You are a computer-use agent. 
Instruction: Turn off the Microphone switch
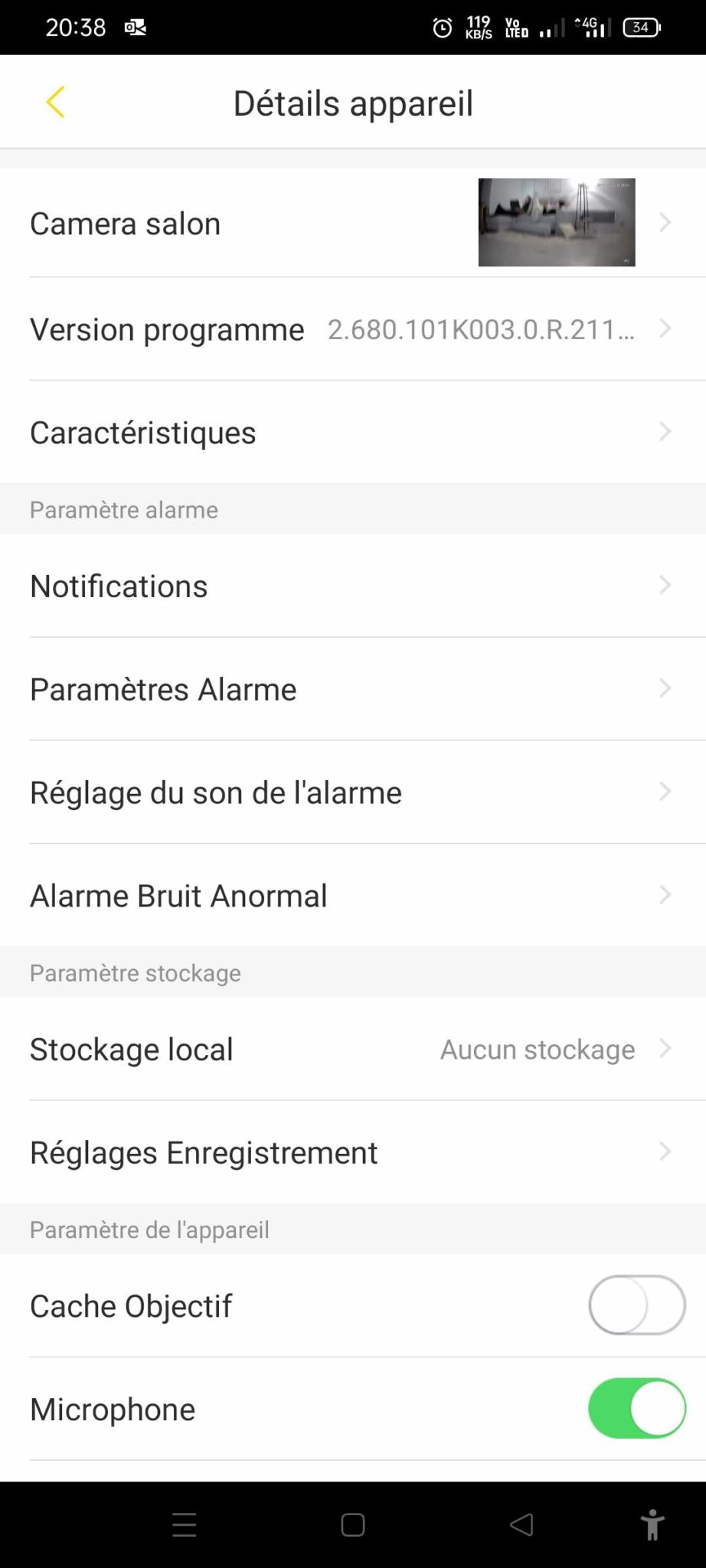coord(636,1408)
